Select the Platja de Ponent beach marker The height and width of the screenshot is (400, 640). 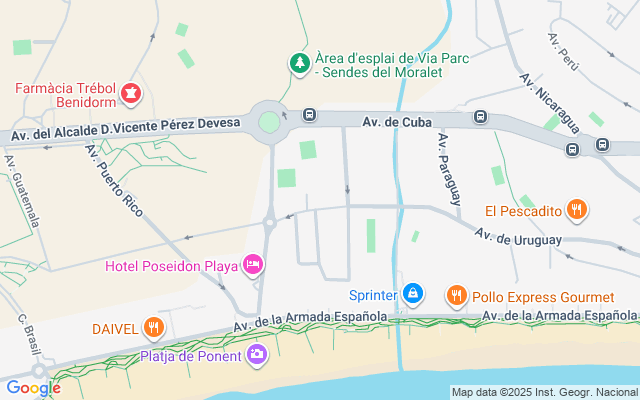[x=258, y=355]
